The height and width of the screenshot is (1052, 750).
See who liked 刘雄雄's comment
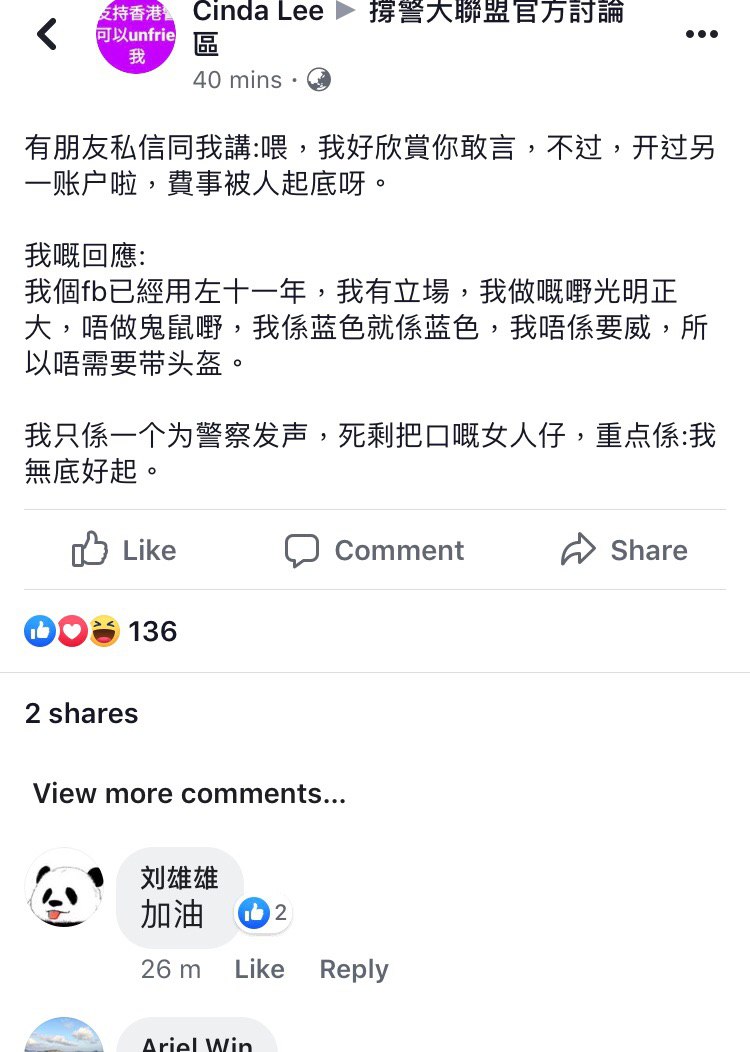tap(264, 912)
